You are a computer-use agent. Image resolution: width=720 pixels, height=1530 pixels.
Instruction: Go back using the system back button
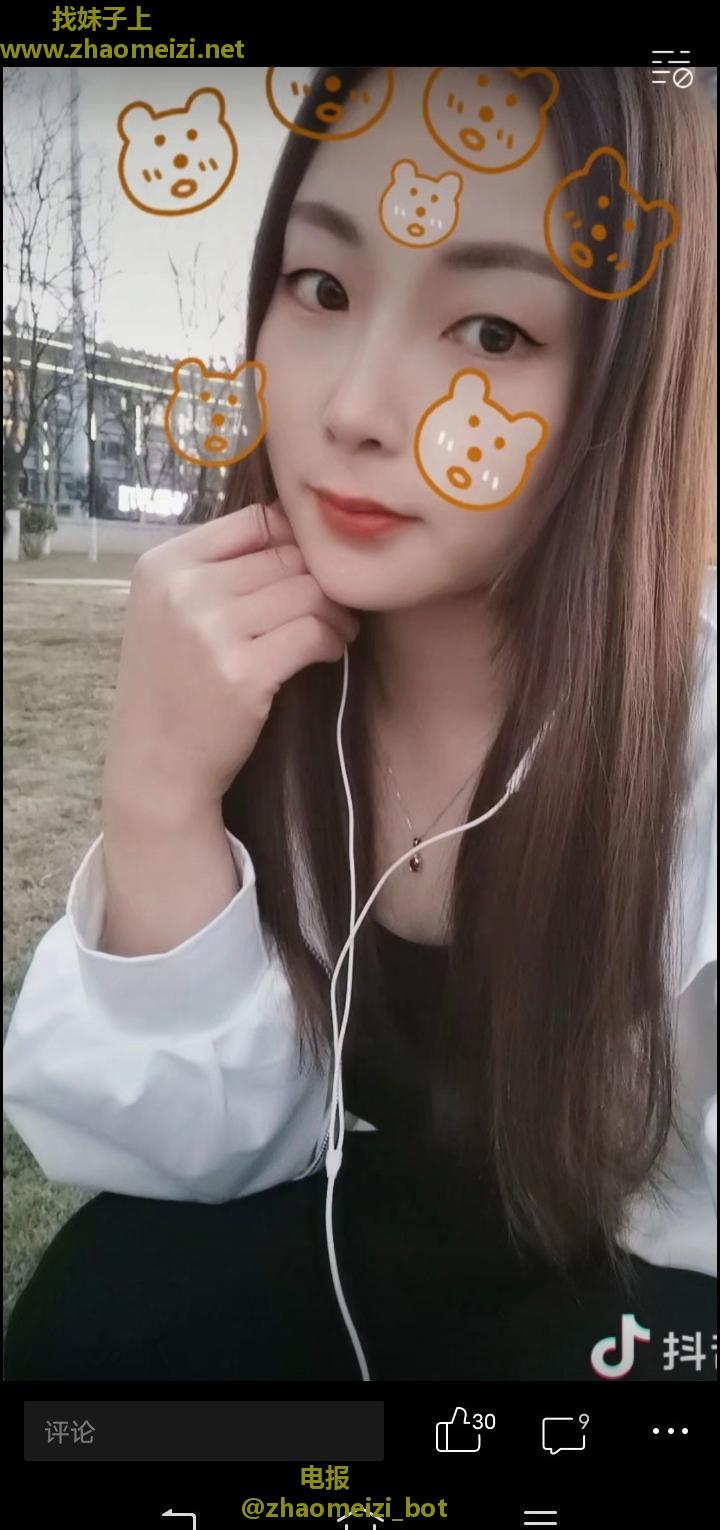coord(179,1518)
